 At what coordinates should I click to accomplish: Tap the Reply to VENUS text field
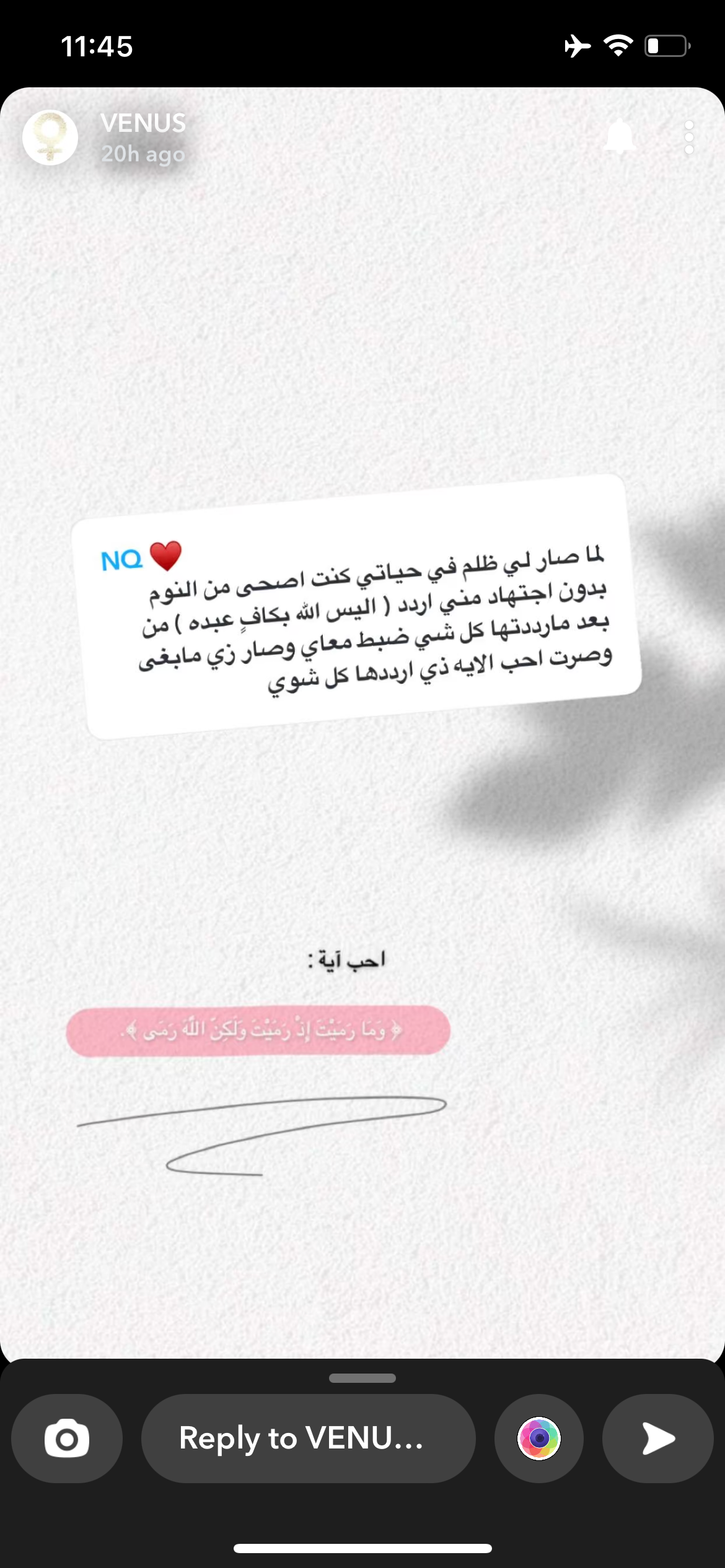pos(308,1438)
